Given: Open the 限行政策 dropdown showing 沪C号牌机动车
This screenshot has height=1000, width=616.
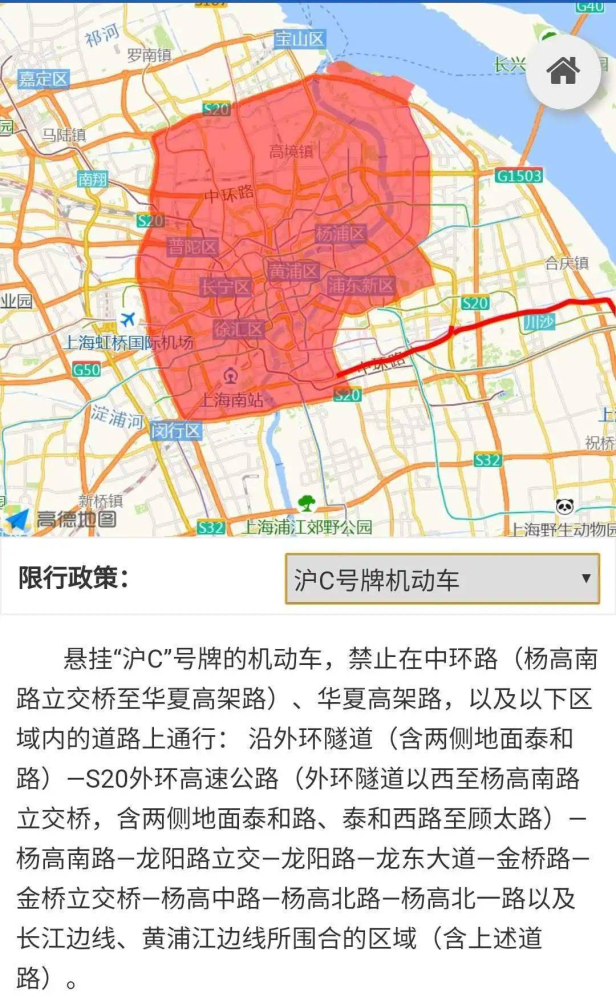Looking at the screenshot, I should pos(442,579).
